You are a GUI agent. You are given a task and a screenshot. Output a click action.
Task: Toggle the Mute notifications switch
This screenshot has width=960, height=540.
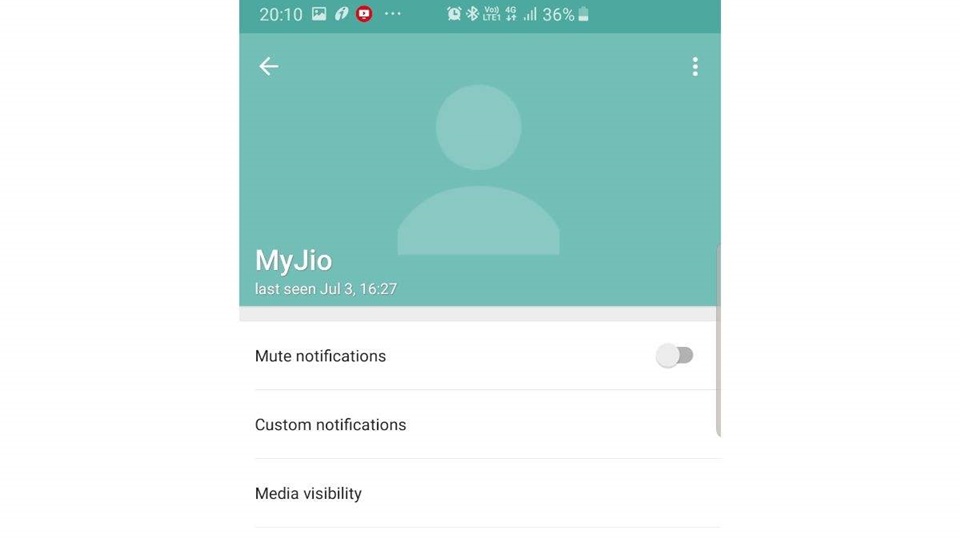click(674, 356)
